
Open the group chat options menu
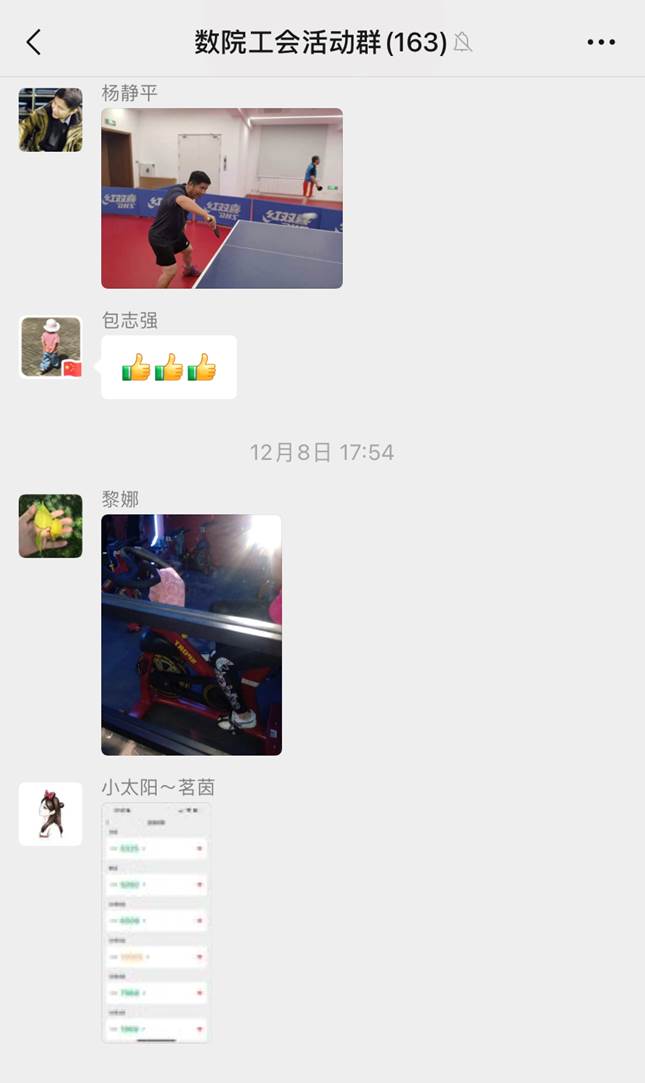[601, 42]
